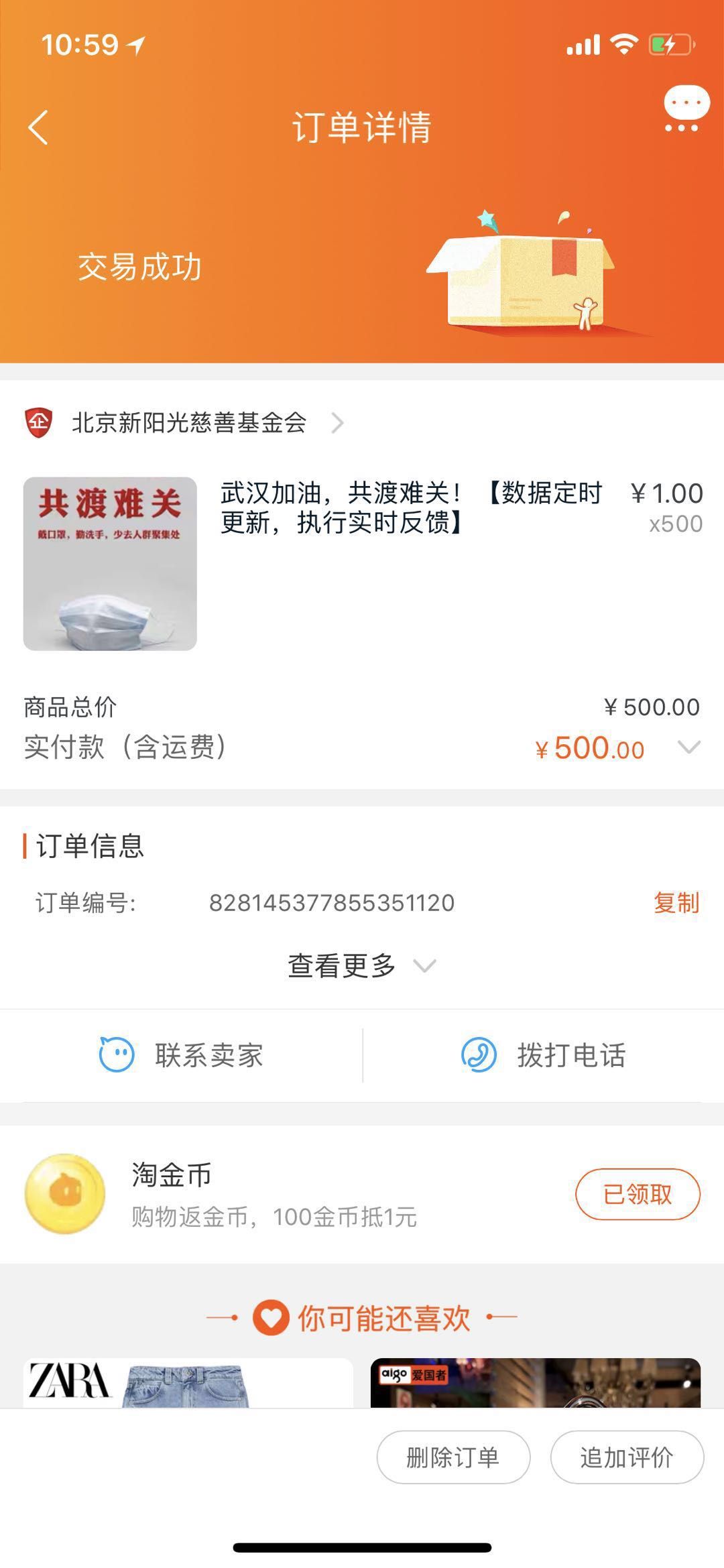Tap the 已领取 gold coin button
Screen dimensions: 724x1568
click(x=638, y=1194)
